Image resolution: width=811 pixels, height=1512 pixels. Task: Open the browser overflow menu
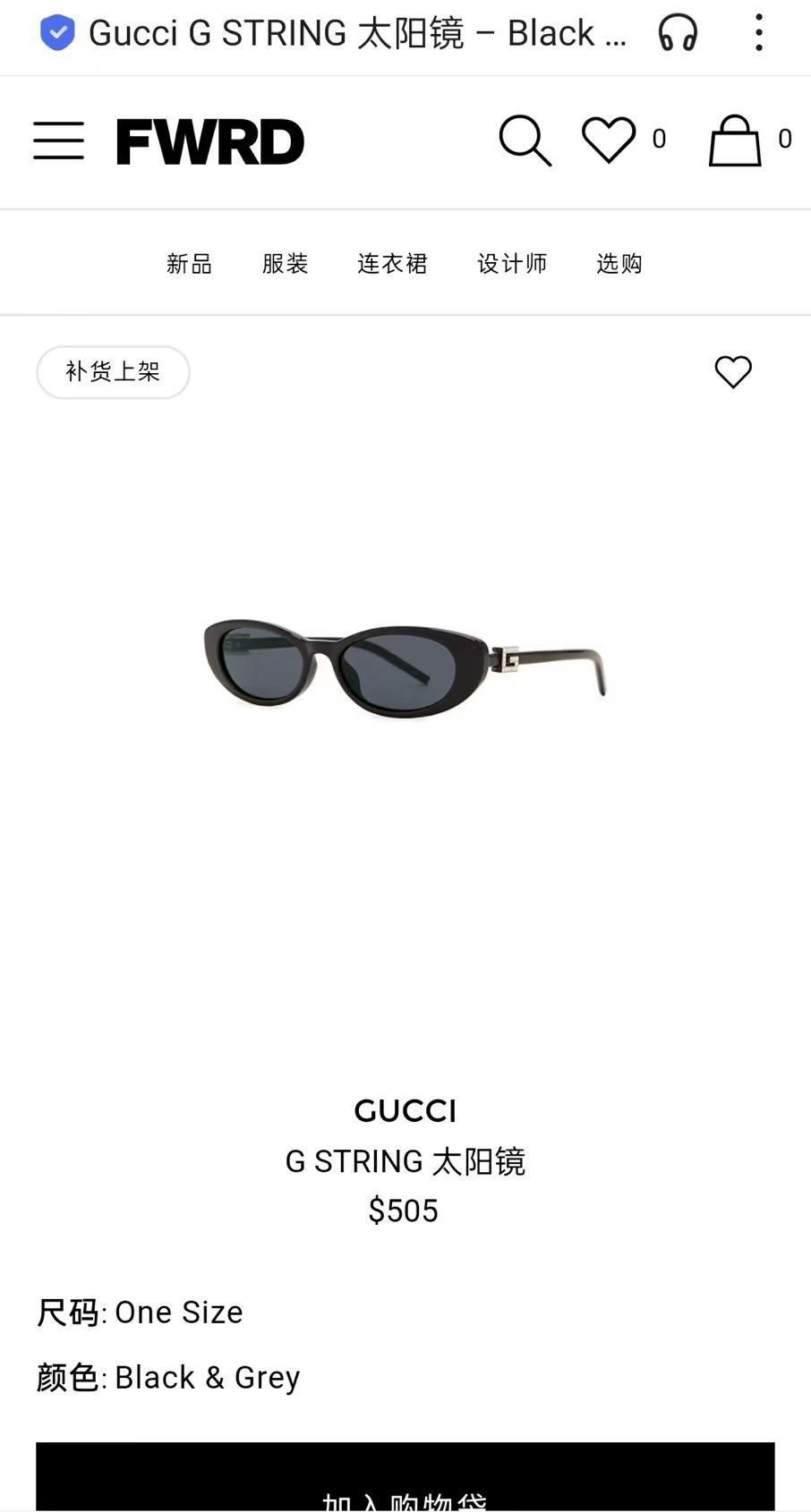[759, 33]
